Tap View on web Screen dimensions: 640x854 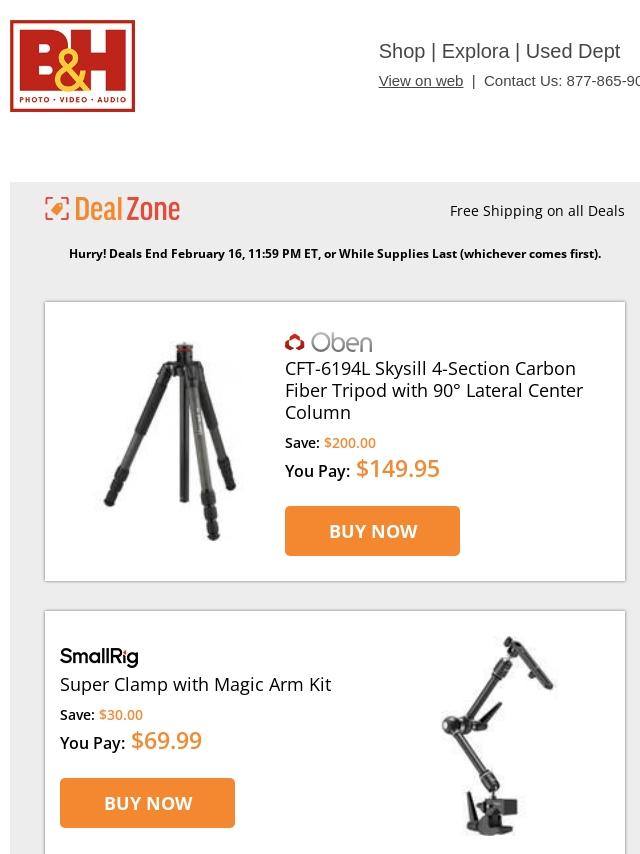tap(420, 81)
